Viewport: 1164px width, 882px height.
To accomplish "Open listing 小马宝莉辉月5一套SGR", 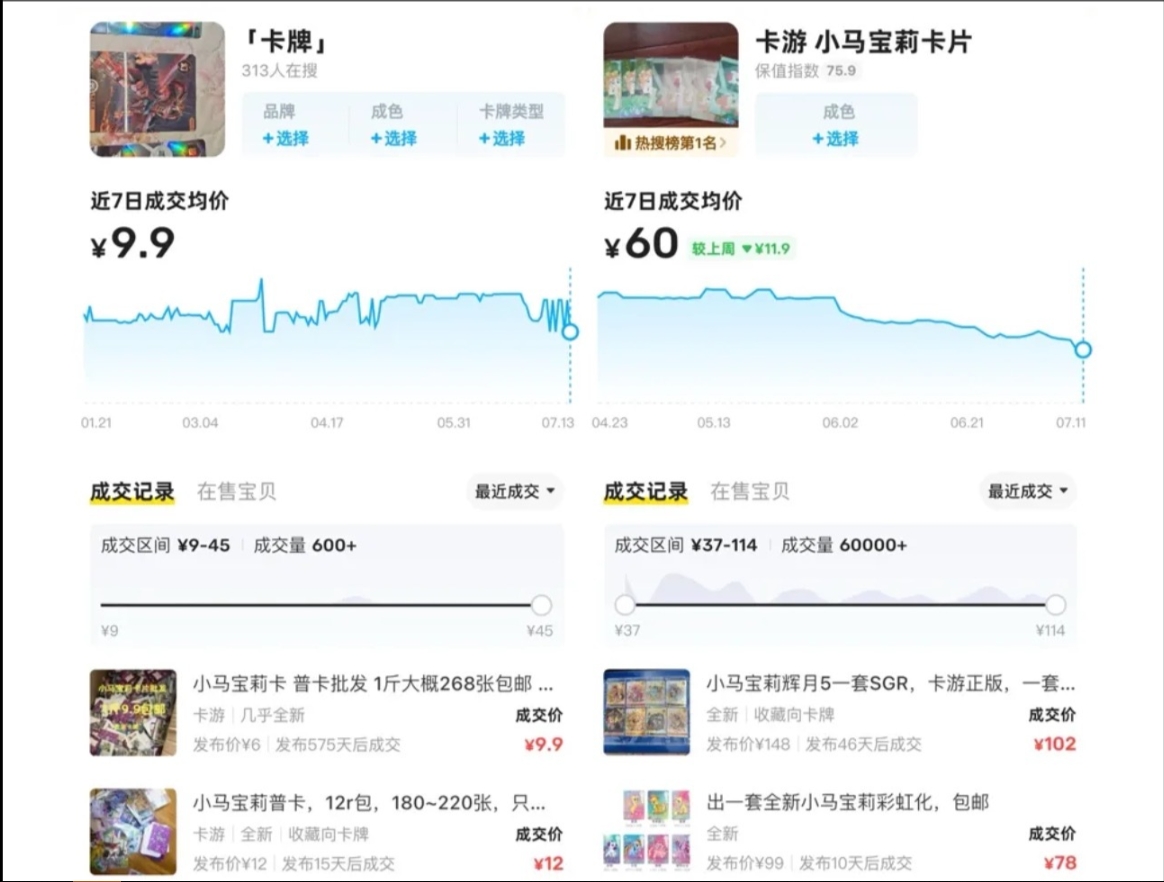I will 890,685.
